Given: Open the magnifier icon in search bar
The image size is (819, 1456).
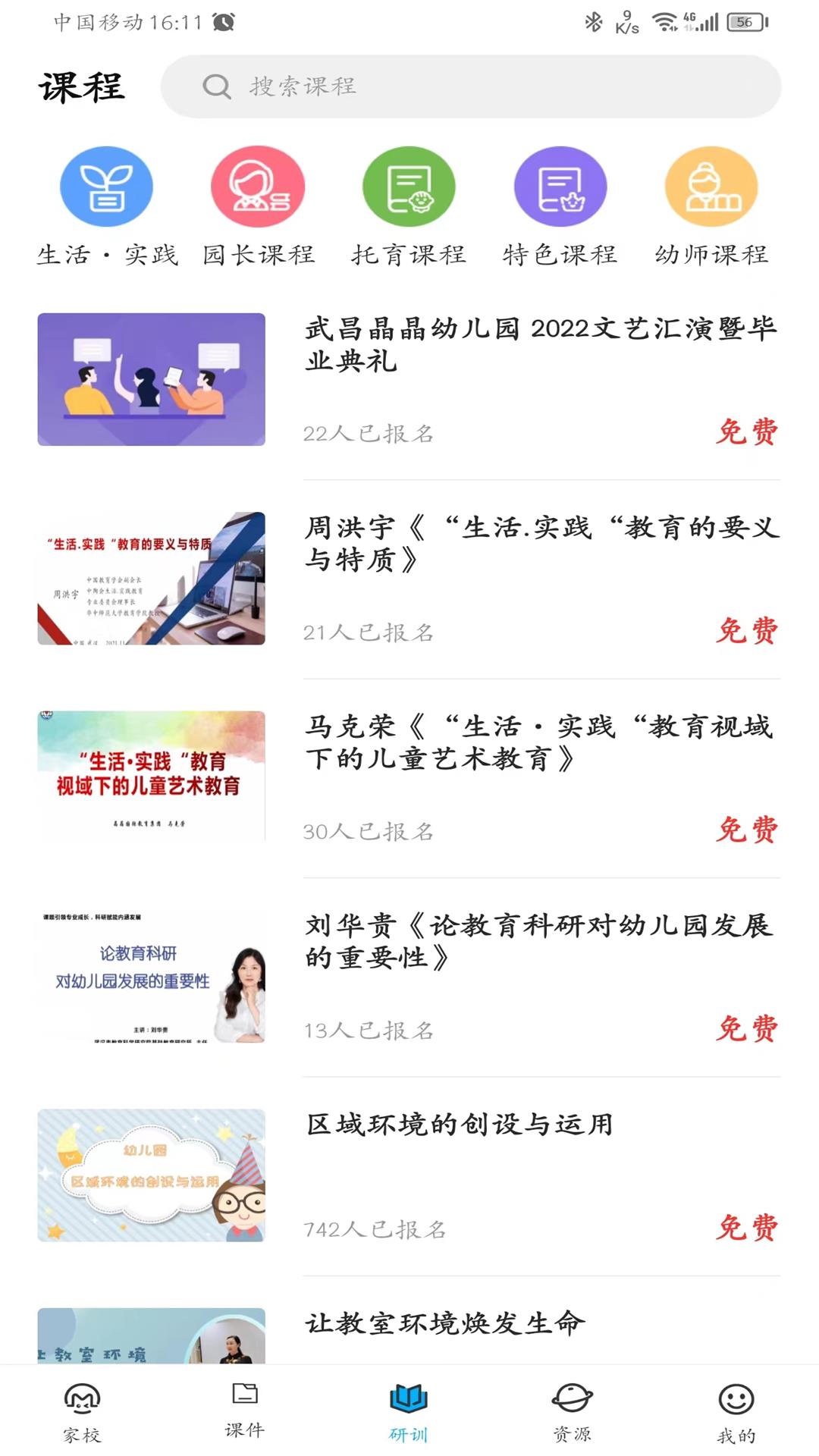Looking at the screenshot, I should (217, 87).
